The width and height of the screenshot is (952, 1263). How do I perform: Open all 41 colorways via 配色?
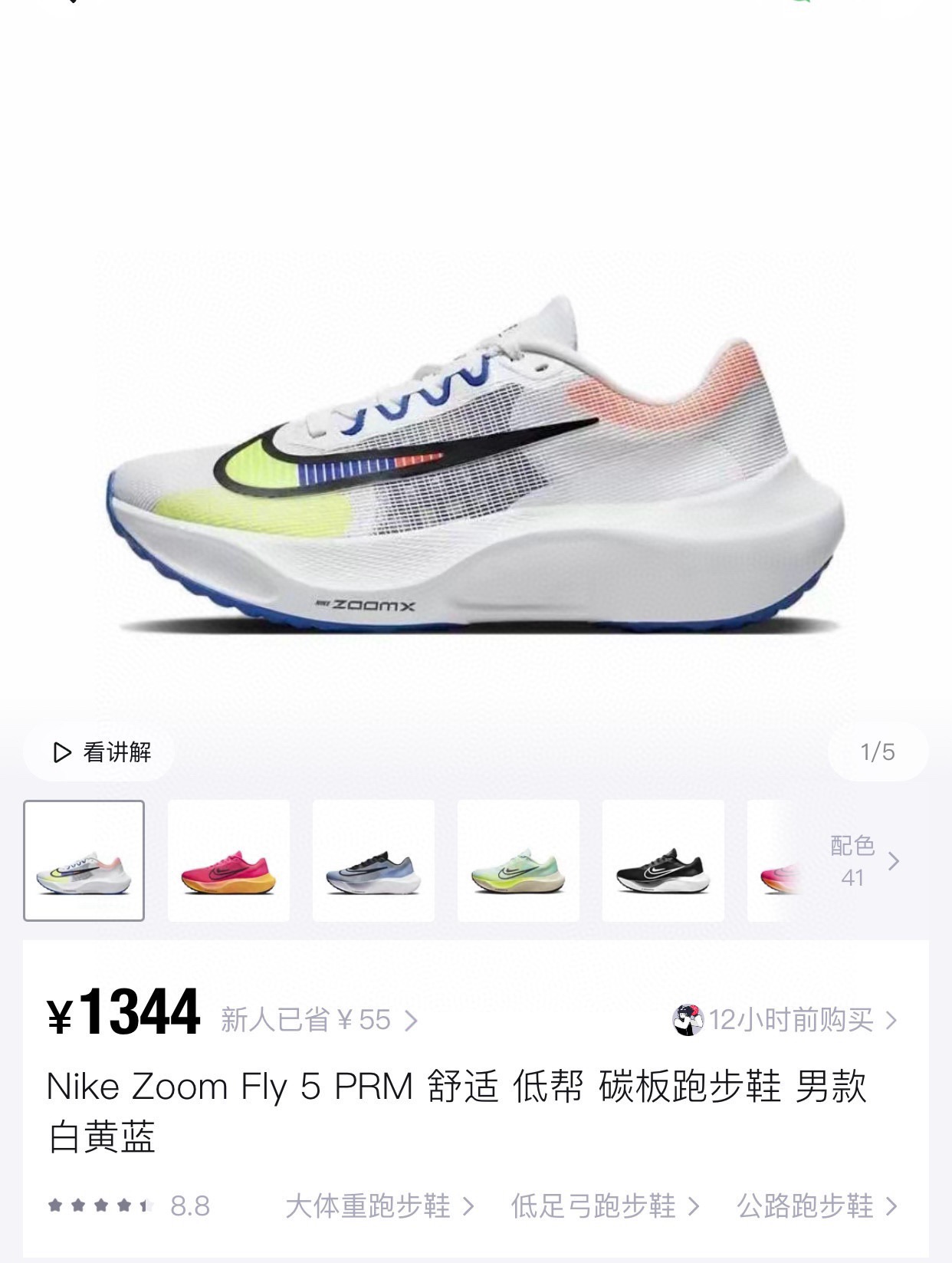click(863, 861)
